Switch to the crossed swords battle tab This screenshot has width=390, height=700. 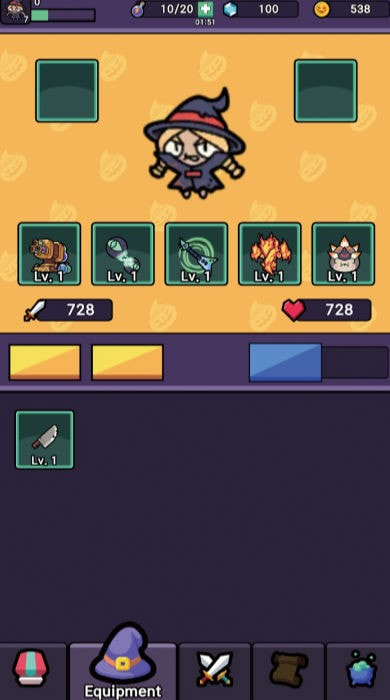pos(215,671)
